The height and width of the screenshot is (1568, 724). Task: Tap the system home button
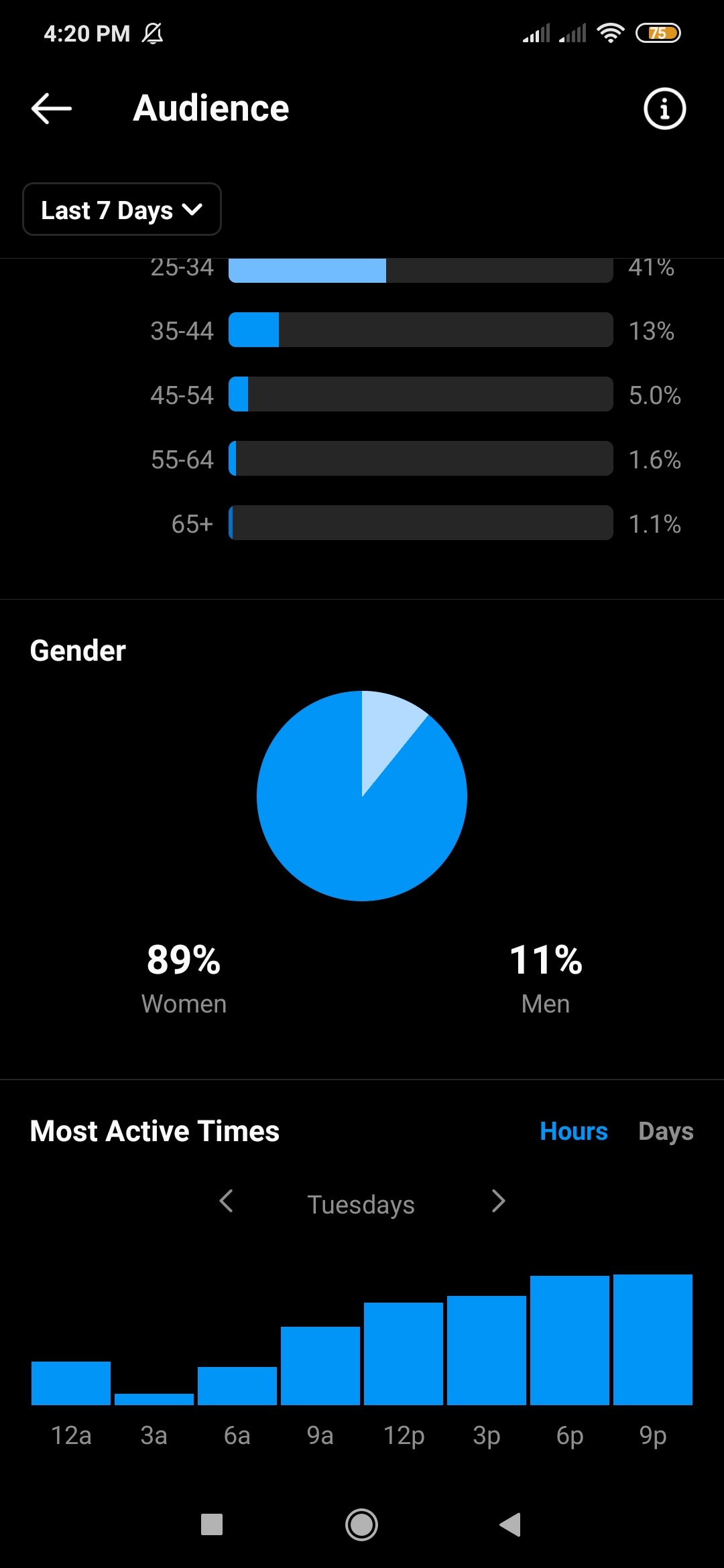click(361, 1525)
